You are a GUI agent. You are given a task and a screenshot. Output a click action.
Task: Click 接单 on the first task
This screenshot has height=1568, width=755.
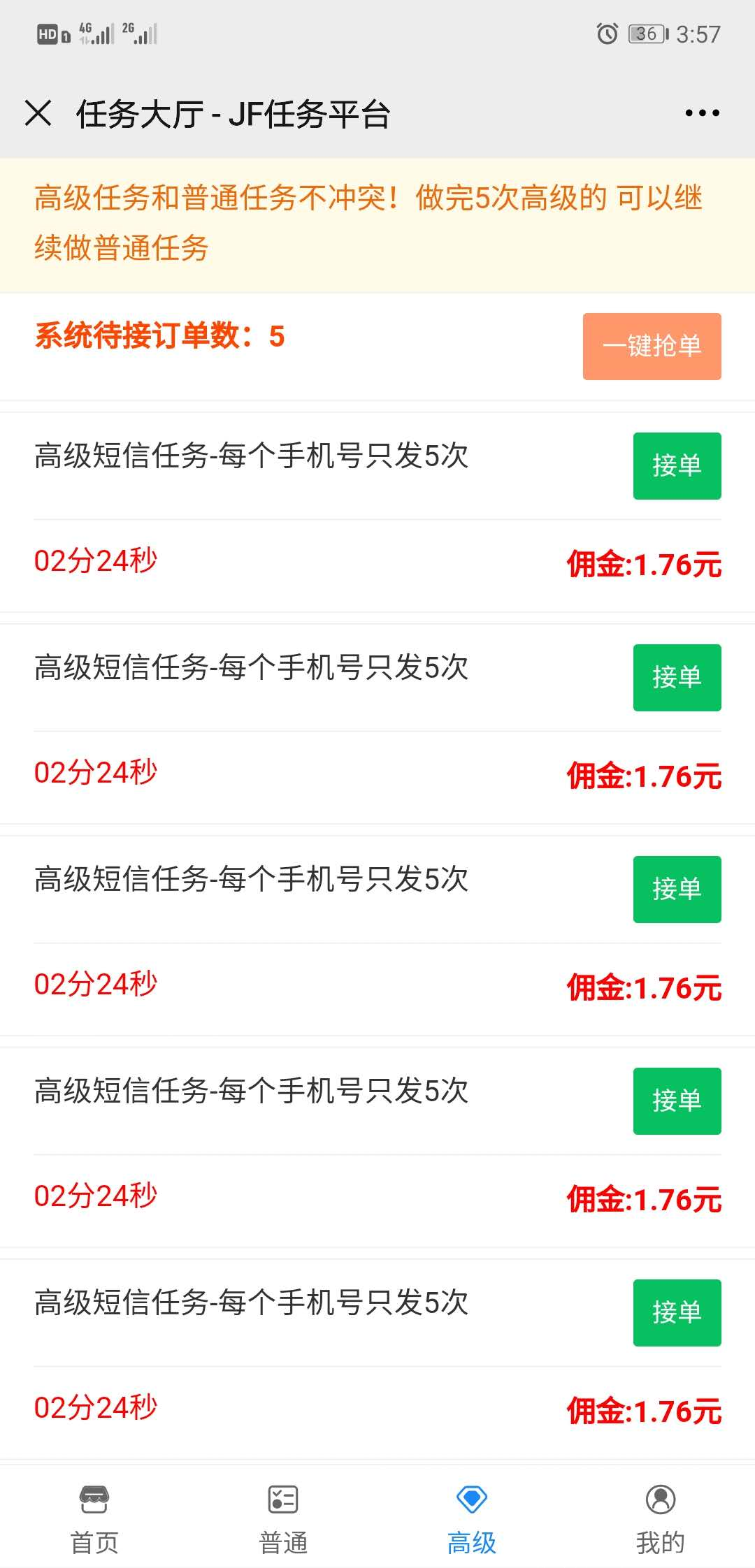[676, 466]
